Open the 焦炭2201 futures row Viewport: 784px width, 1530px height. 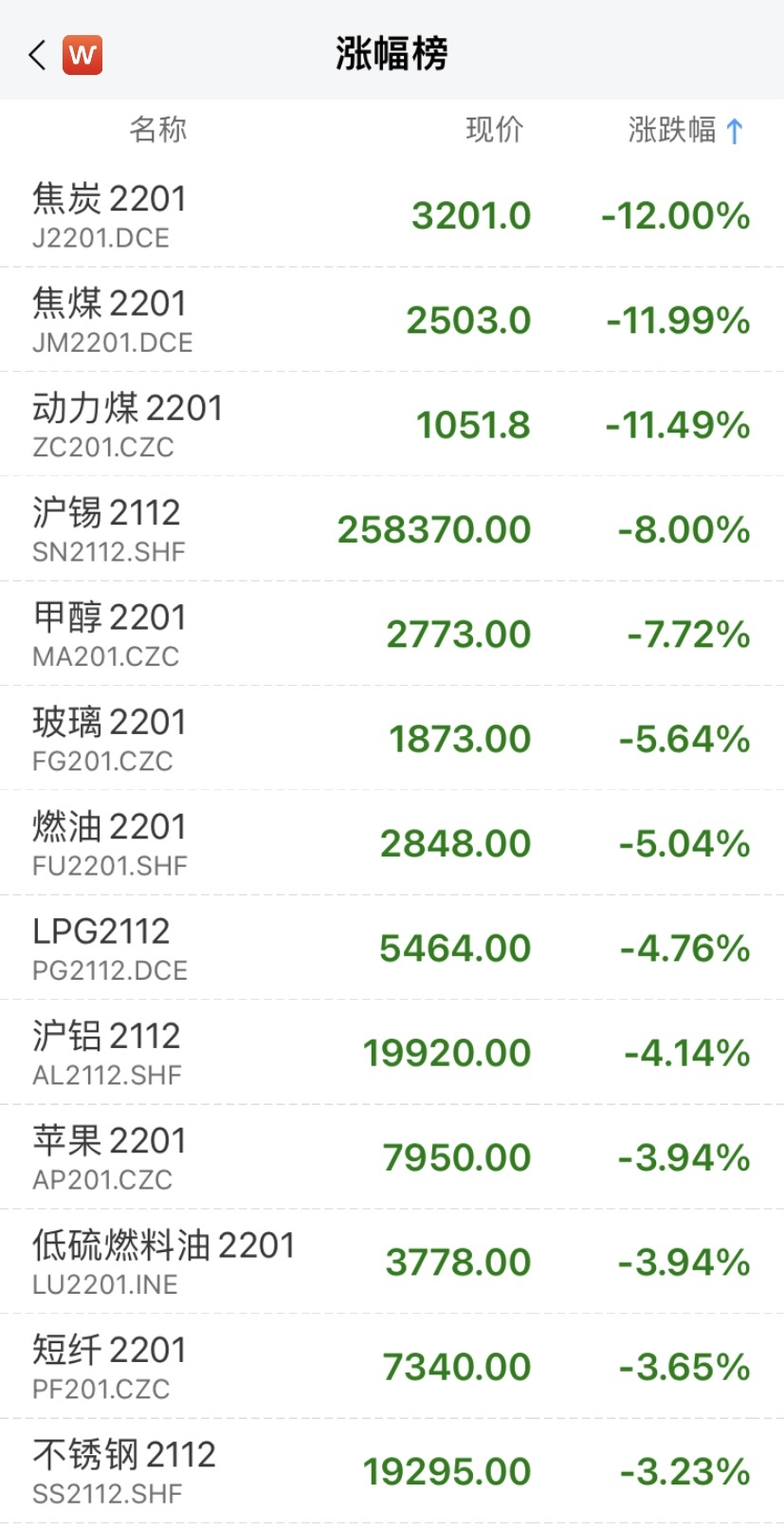tap(392, 215)
